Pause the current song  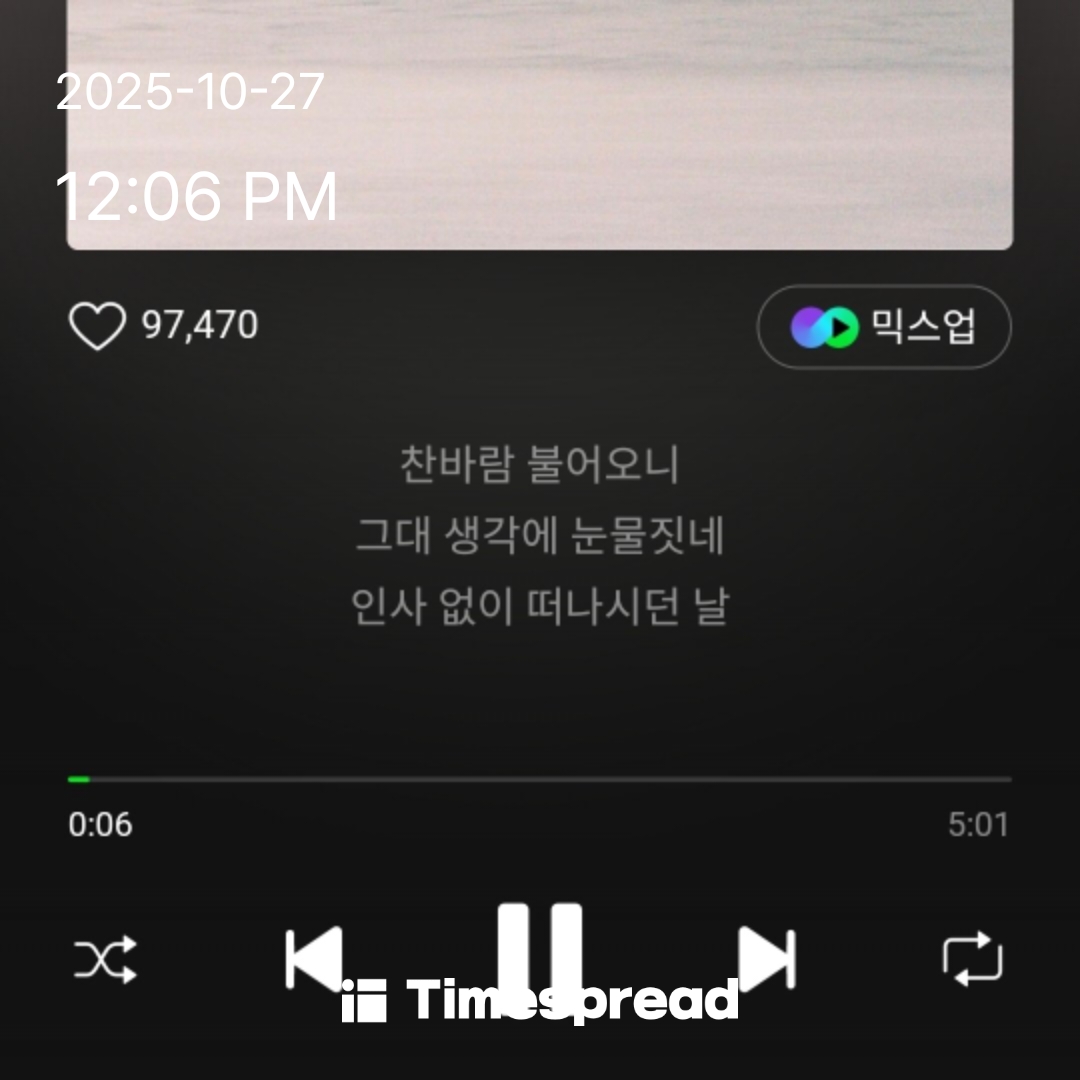coord(540,955)
